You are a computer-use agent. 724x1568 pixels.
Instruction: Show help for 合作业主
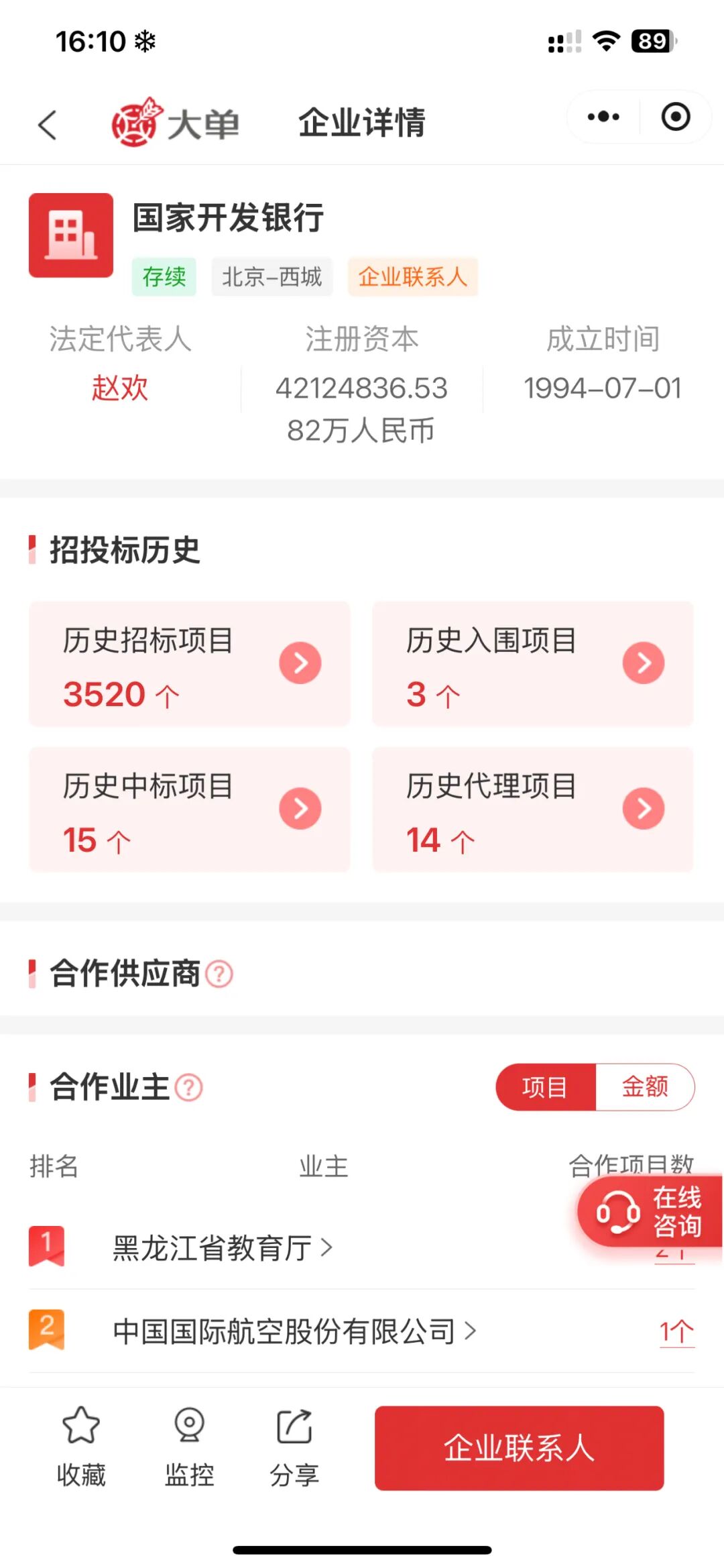click(188, 1087)
